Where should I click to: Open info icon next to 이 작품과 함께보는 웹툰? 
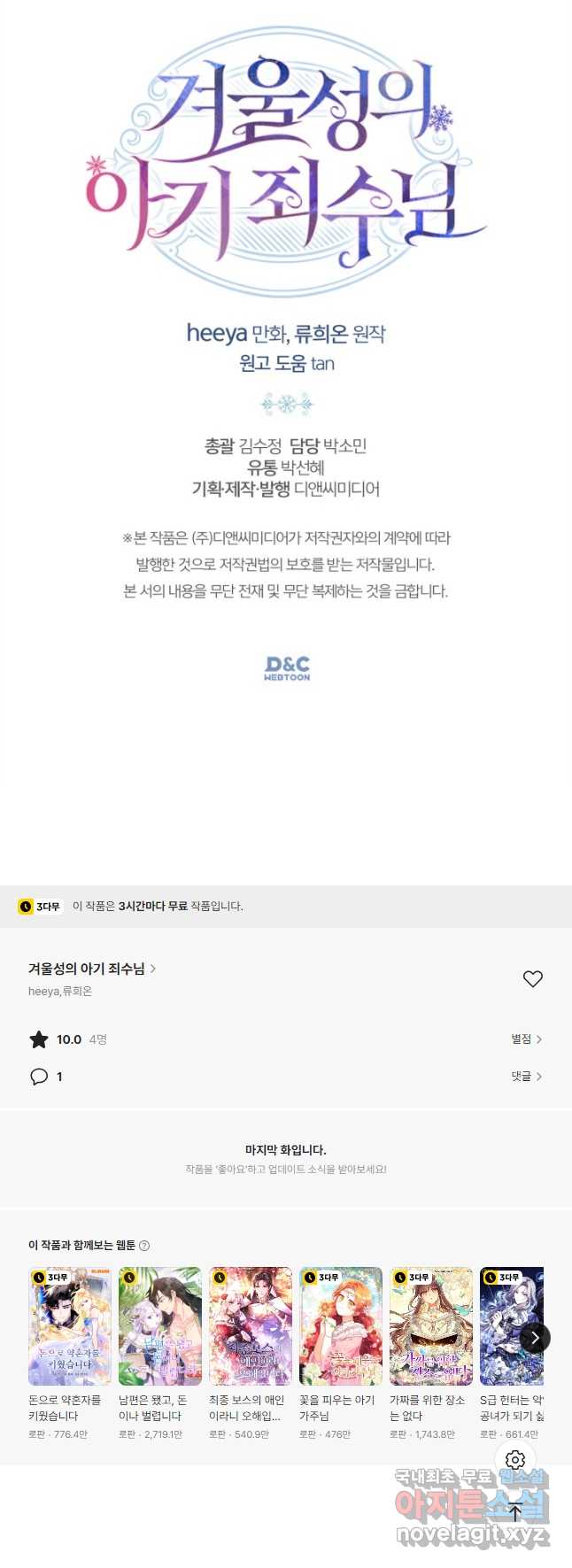pos(144,1245)
